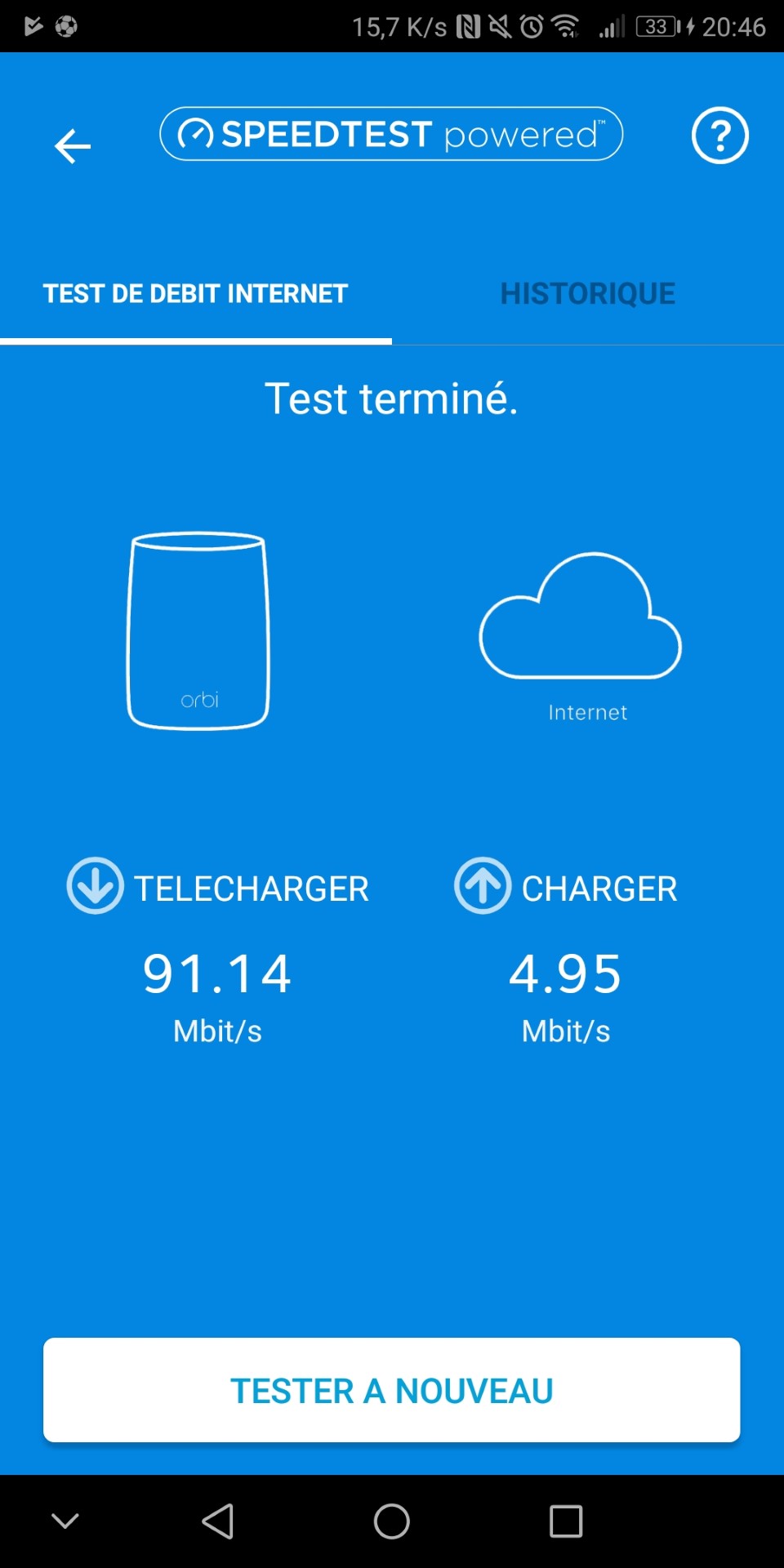The height and width of the screenshot is (1568, 784).
Task: Open recent apps from the navigation bar
Action: click(566, 1521)
